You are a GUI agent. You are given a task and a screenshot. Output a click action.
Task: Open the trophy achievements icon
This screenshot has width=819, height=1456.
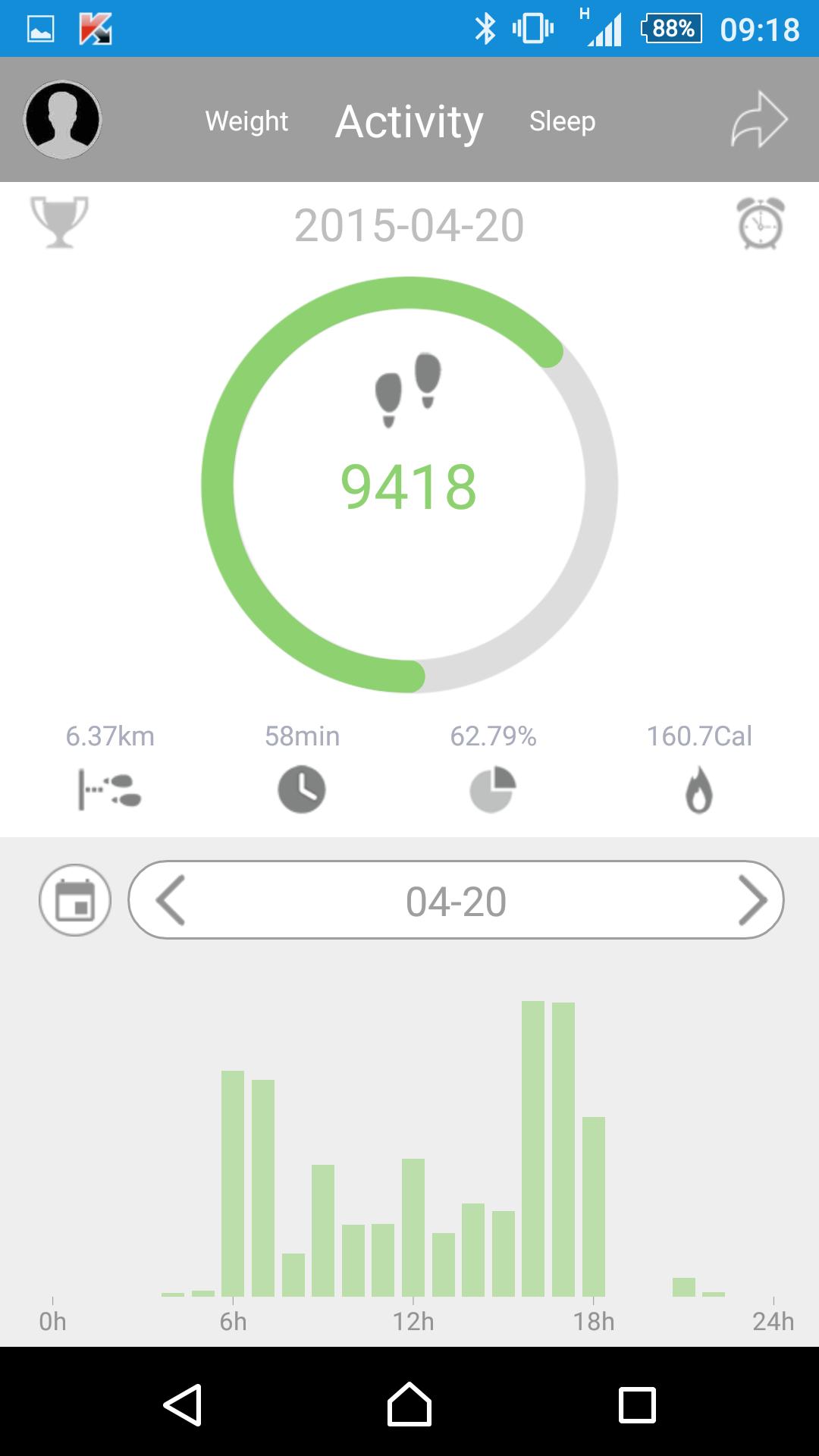click(x=59, y=221)
